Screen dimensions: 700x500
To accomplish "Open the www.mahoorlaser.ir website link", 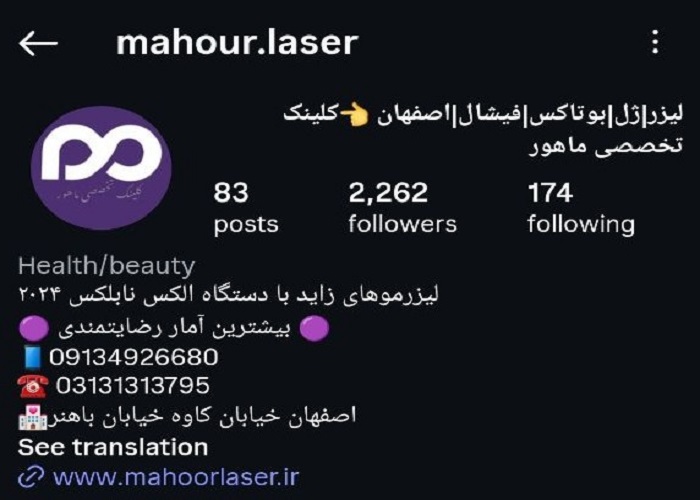I will tap(174, 477).
